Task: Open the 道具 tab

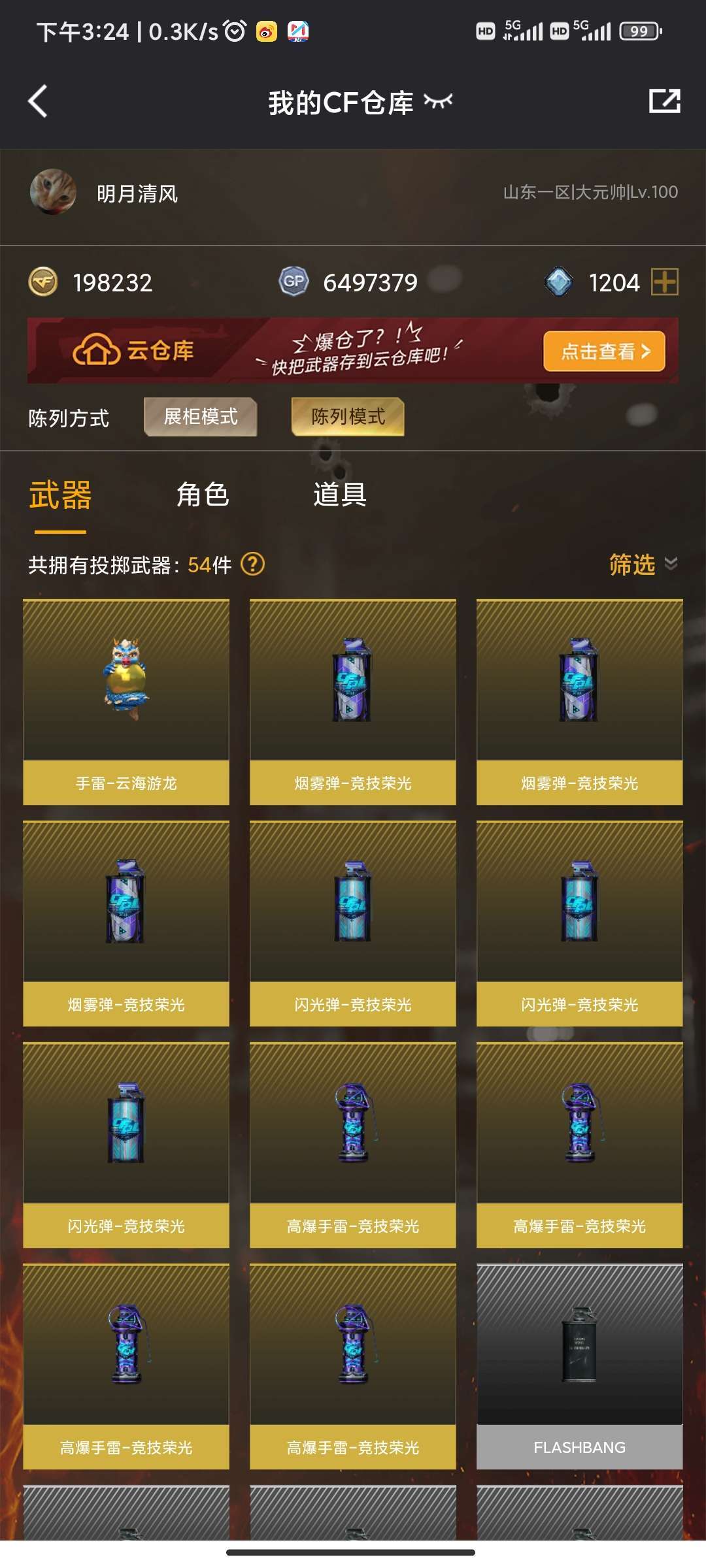Action: (340, 495)
